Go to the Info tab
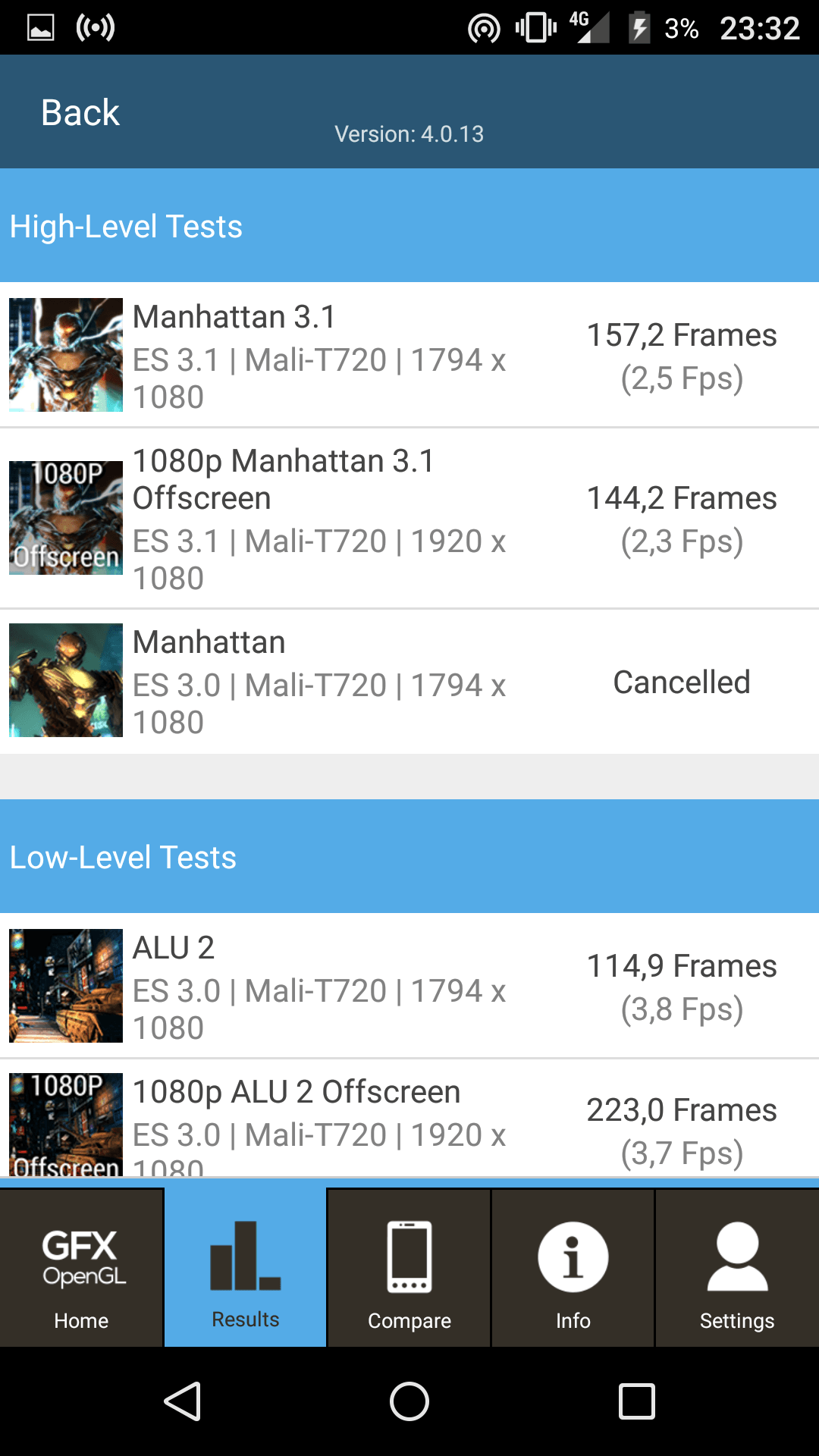Viewport: 819px width, 1456px height. (x=573, y=1267)
